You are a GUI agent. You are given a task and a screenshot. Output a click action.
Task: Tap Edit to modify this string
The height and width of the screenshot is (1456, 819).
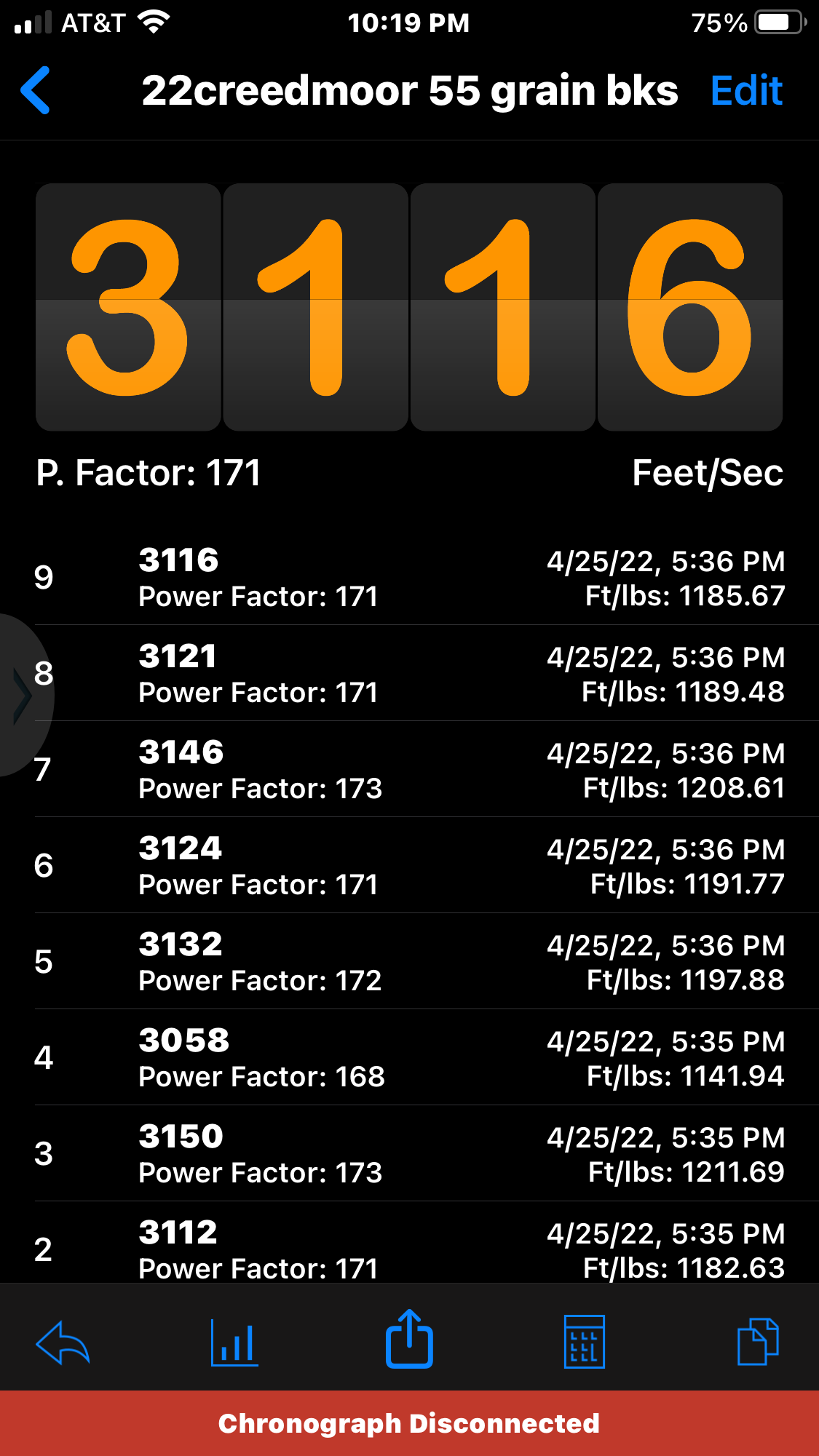point(745,91)
